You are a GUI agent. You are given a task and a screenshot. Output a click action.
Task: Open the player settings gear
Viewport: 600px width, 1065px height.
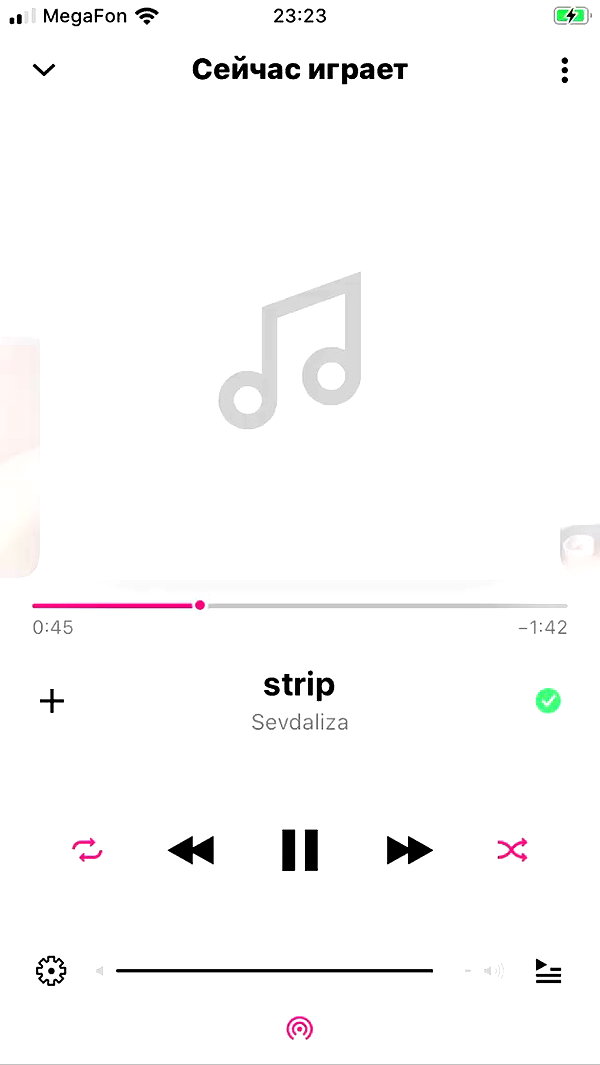51,971
